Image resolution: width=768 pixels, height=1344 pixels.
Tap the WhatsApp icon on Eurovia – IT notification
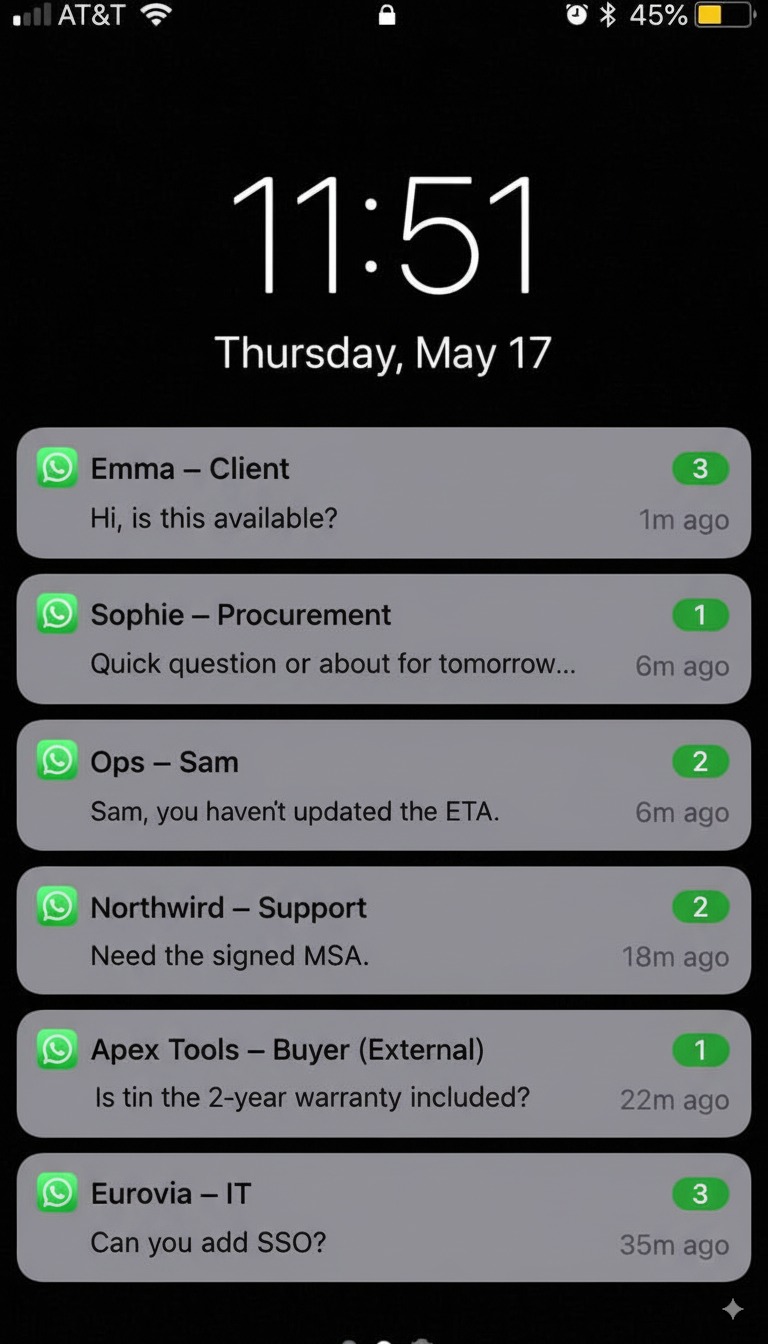pos(57,1192)
